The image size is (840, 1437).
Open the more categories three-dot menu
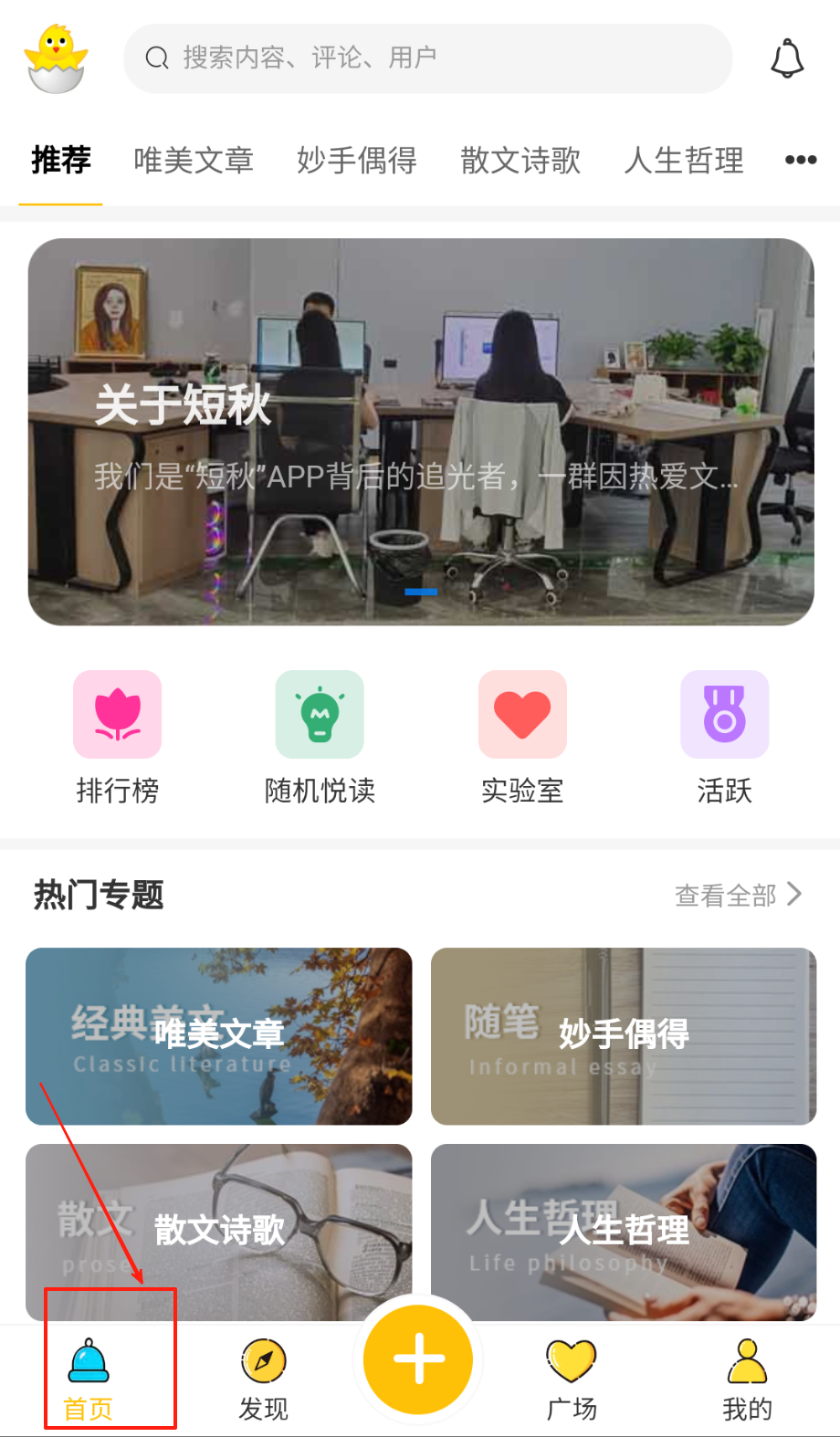click(801, 161)
